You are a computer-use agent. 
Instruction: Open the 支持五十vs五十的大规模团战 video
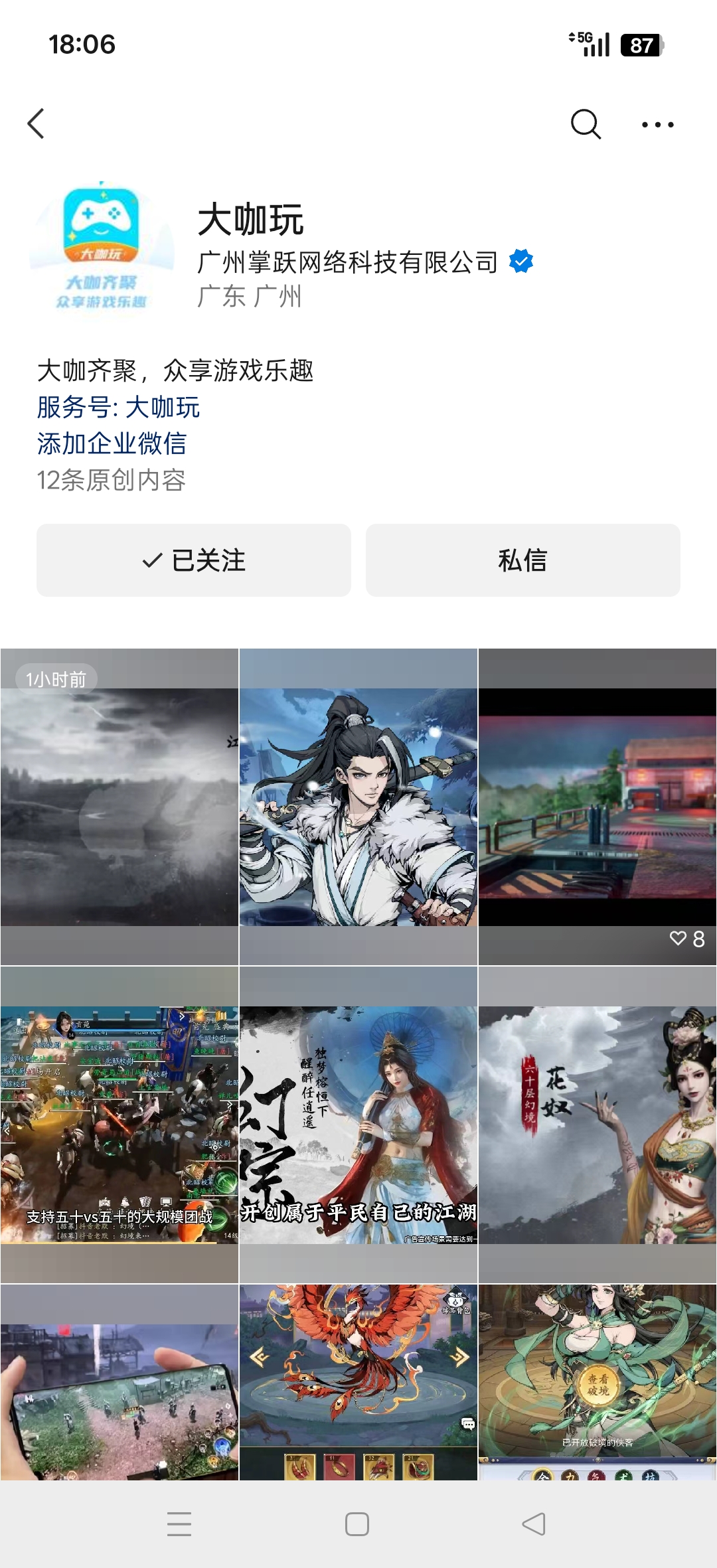click(x=119, y=1125)
